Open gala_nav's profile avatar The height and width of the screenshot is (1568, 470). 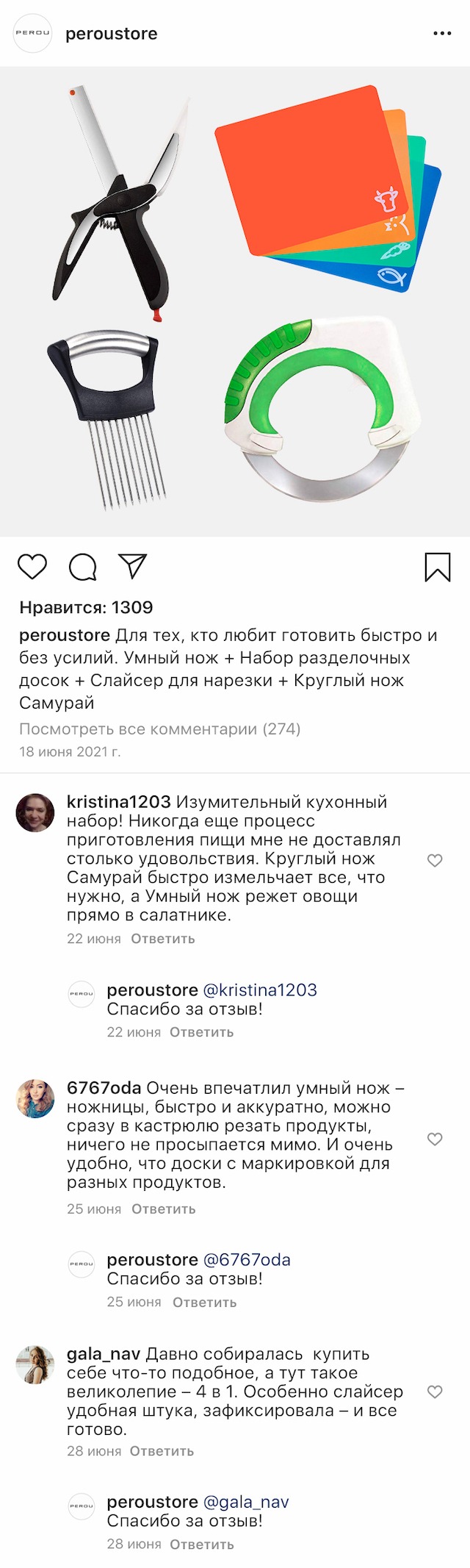(35, 1364)
